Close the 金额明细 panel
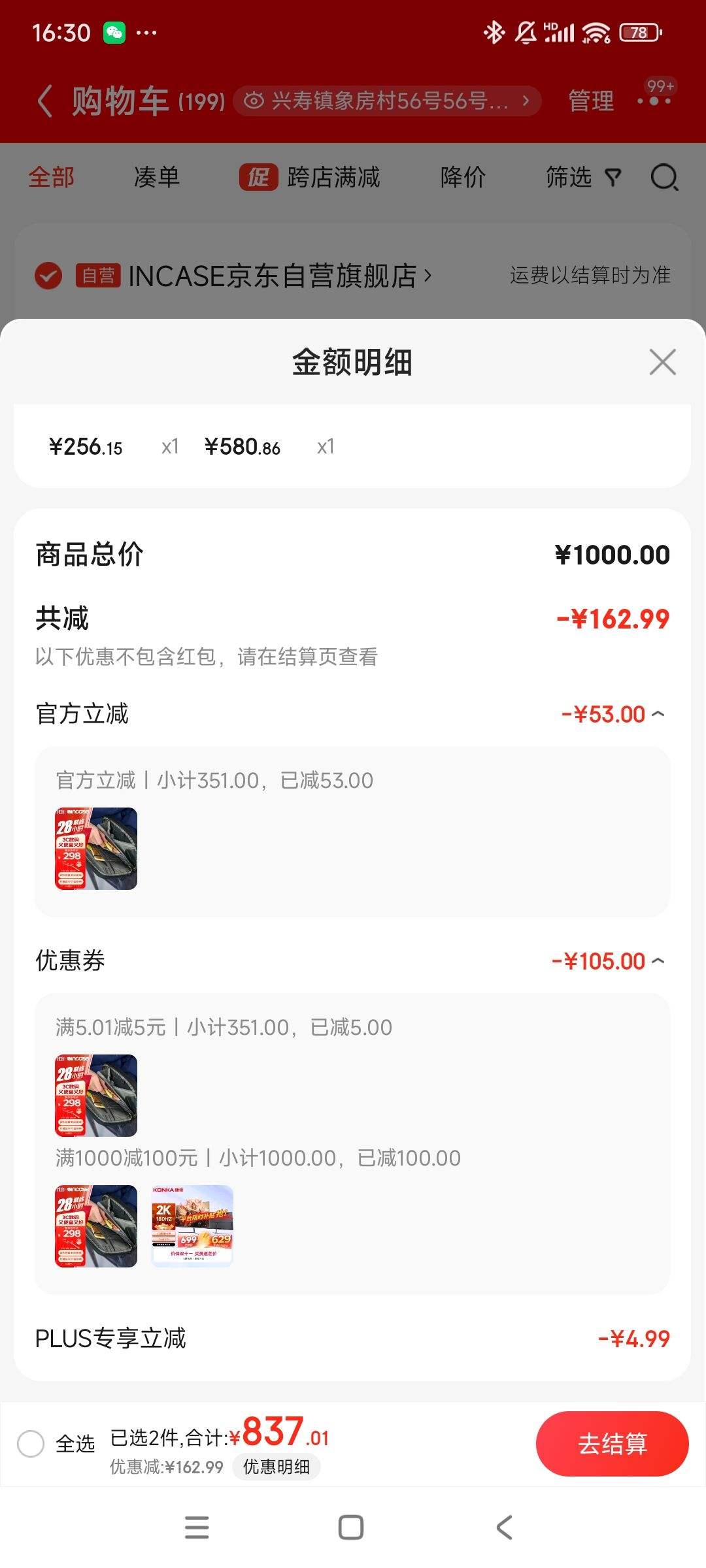This screenshot has width=706, height=1568. click(x=662, y=362)
